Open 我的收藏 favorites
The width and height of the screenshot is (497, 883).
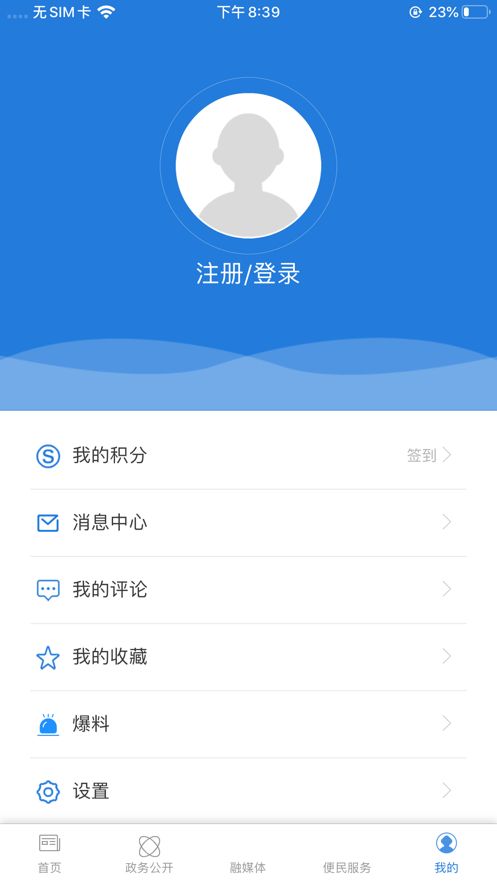click(x=248, y=657)
